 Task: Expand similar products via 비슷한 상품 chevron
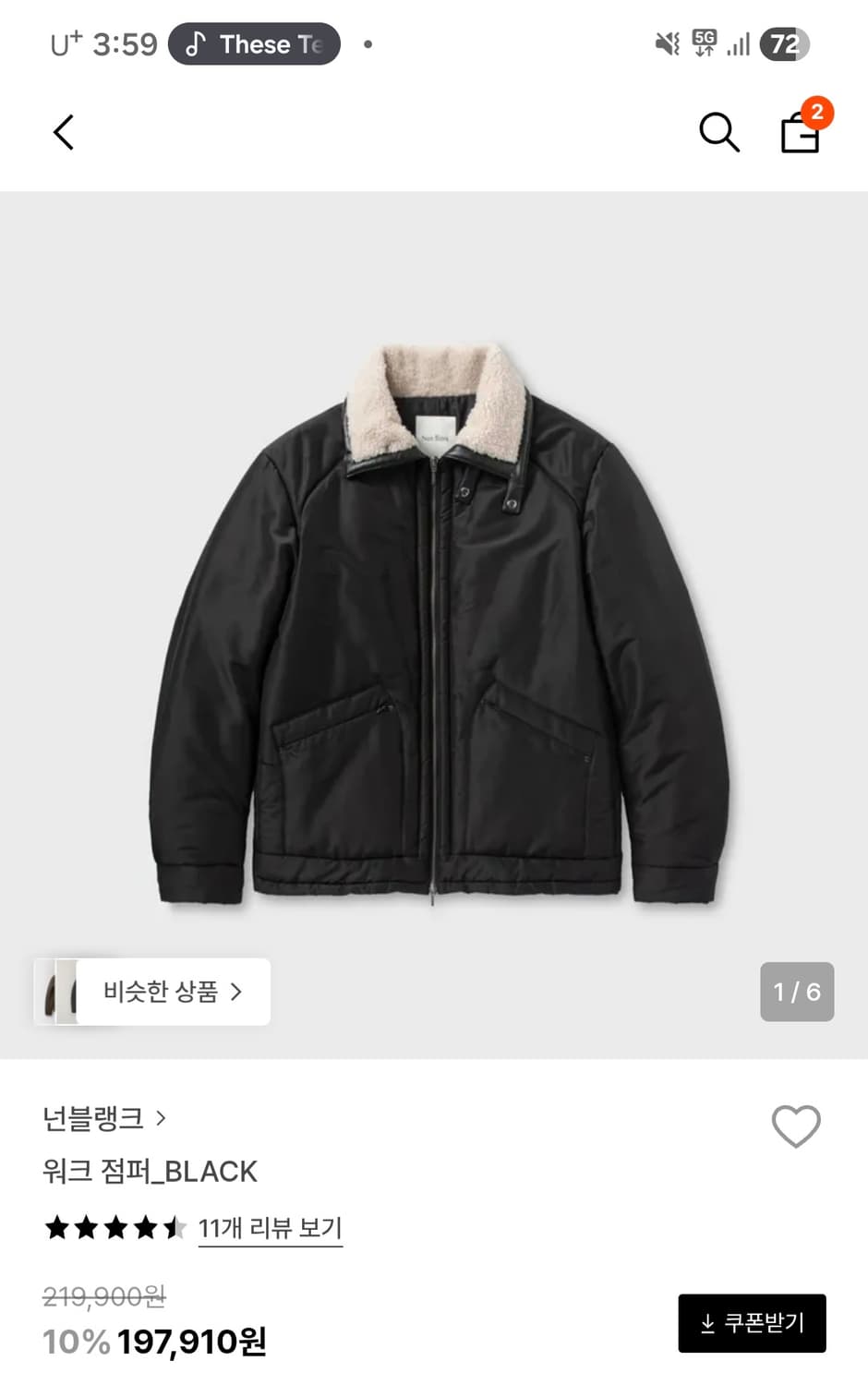click(x=238, y=992)
